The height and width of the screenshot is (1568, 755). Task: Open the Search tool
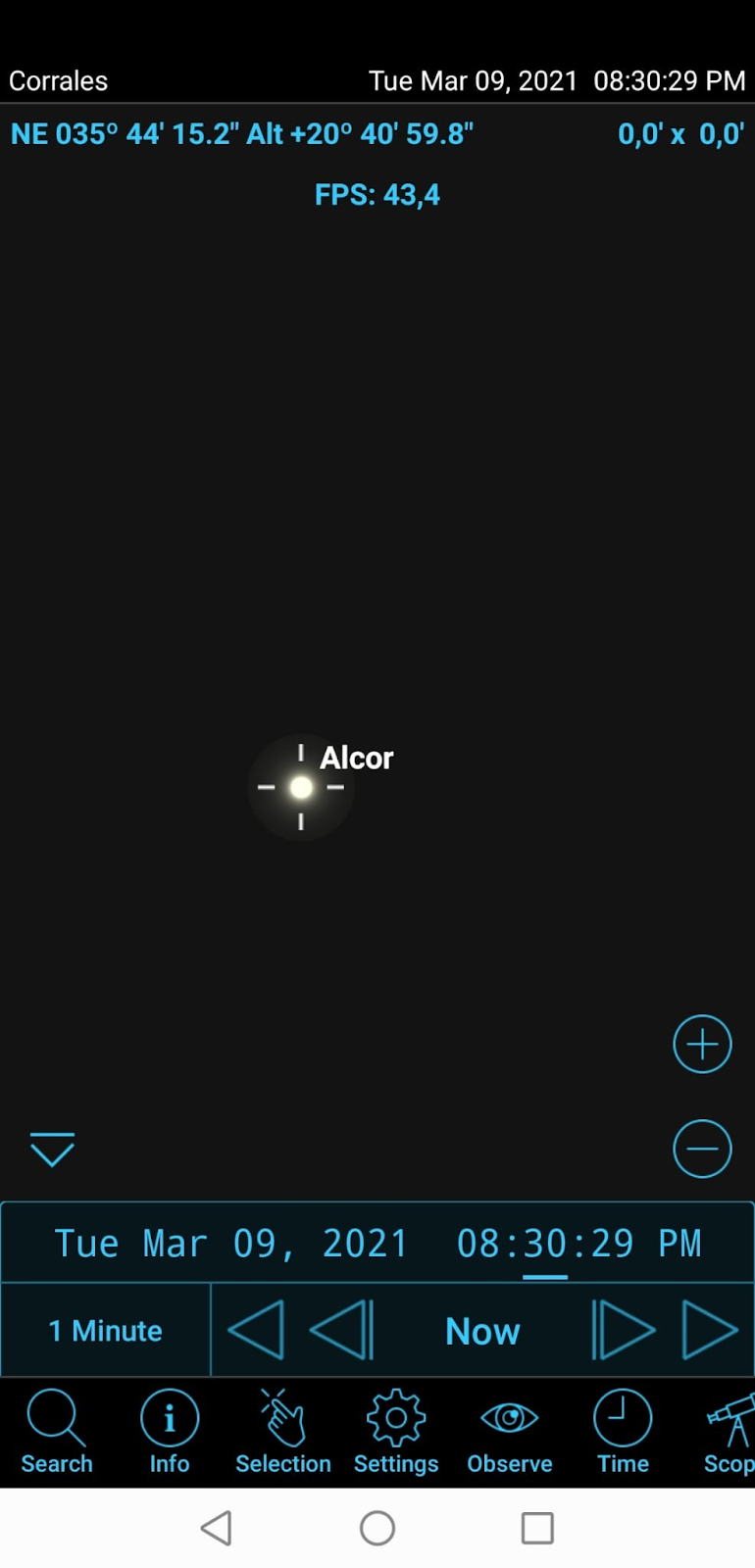[57, 1432]
